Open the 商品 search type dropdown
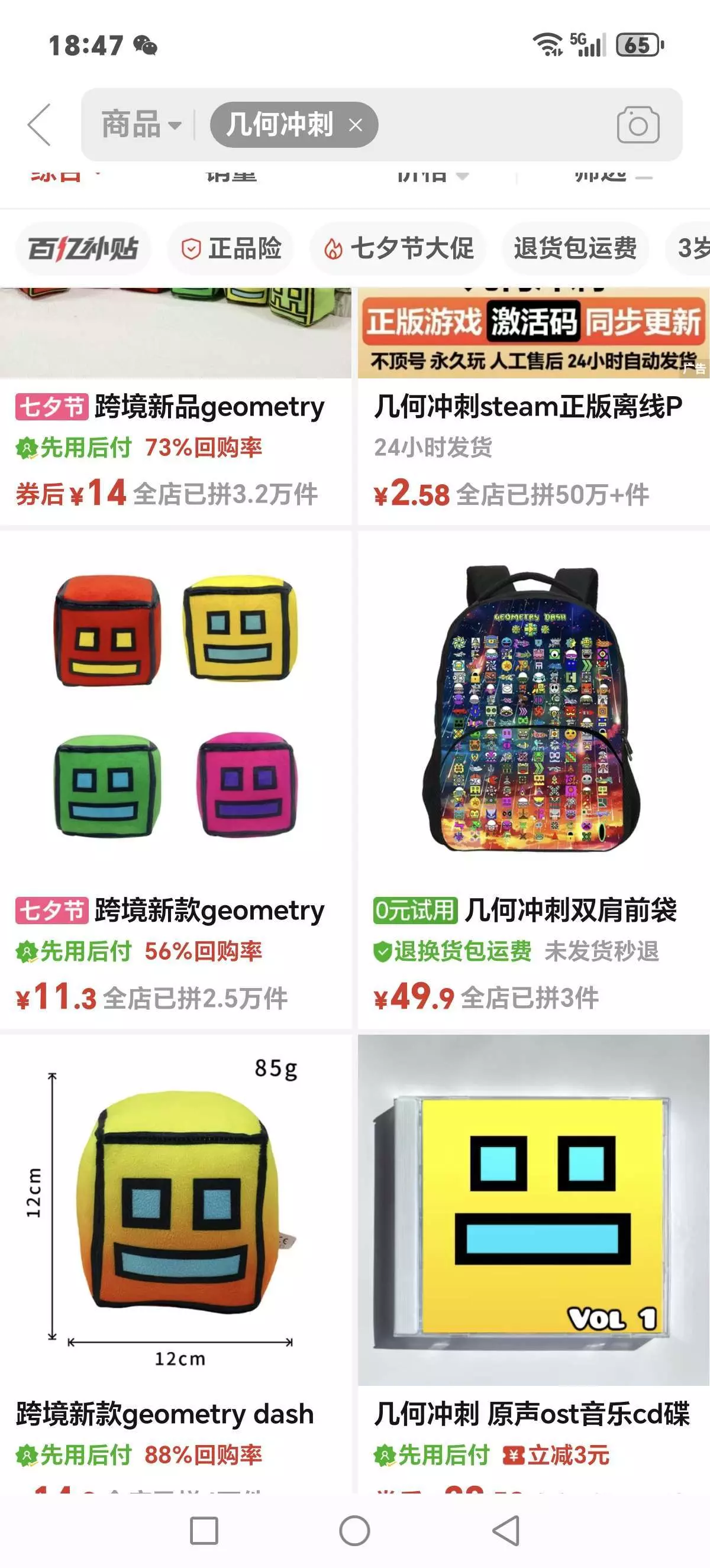Screen dimensions: 710x1568 tap(141, 125)
